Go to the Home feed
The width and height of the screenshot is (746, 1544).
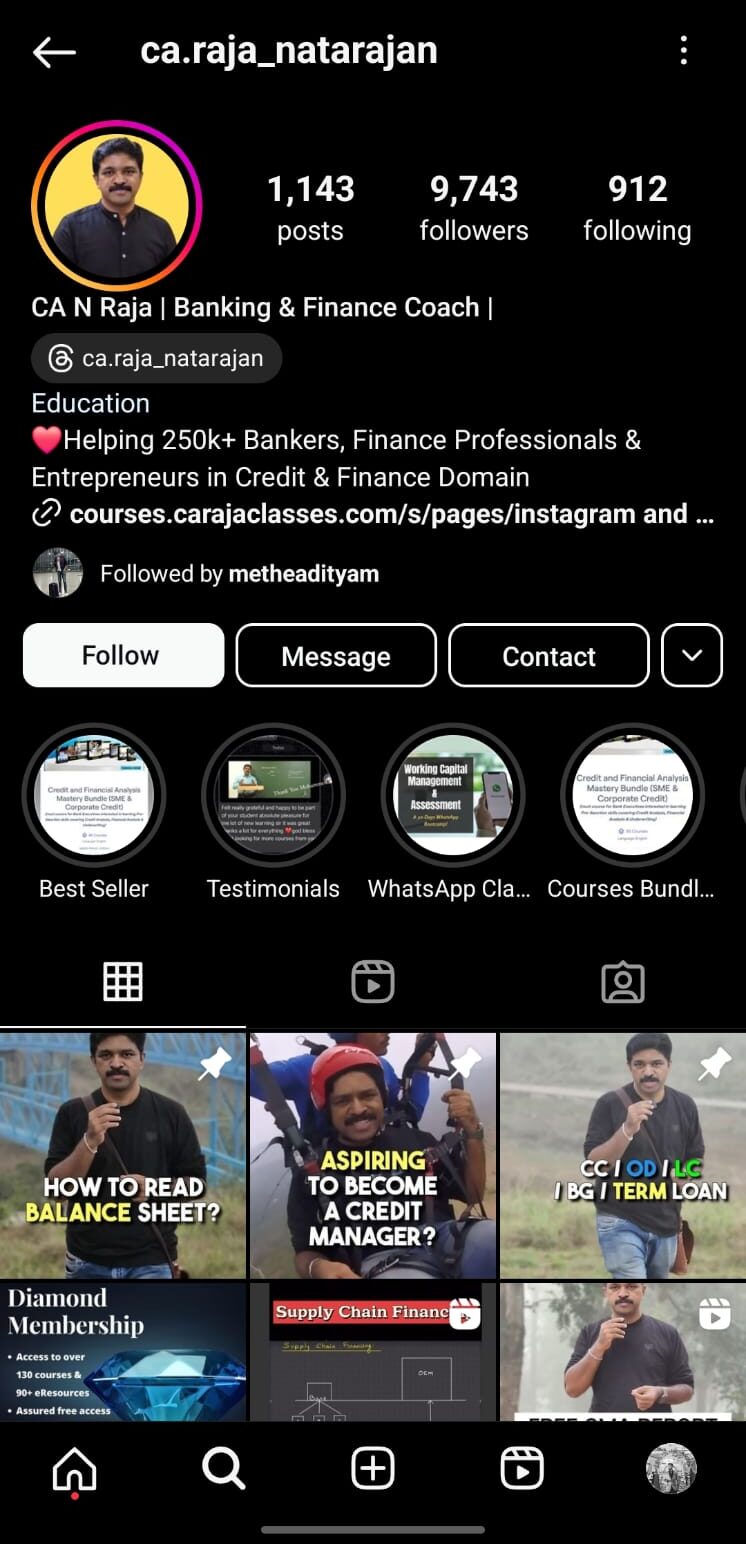(x=75, y=1469)
